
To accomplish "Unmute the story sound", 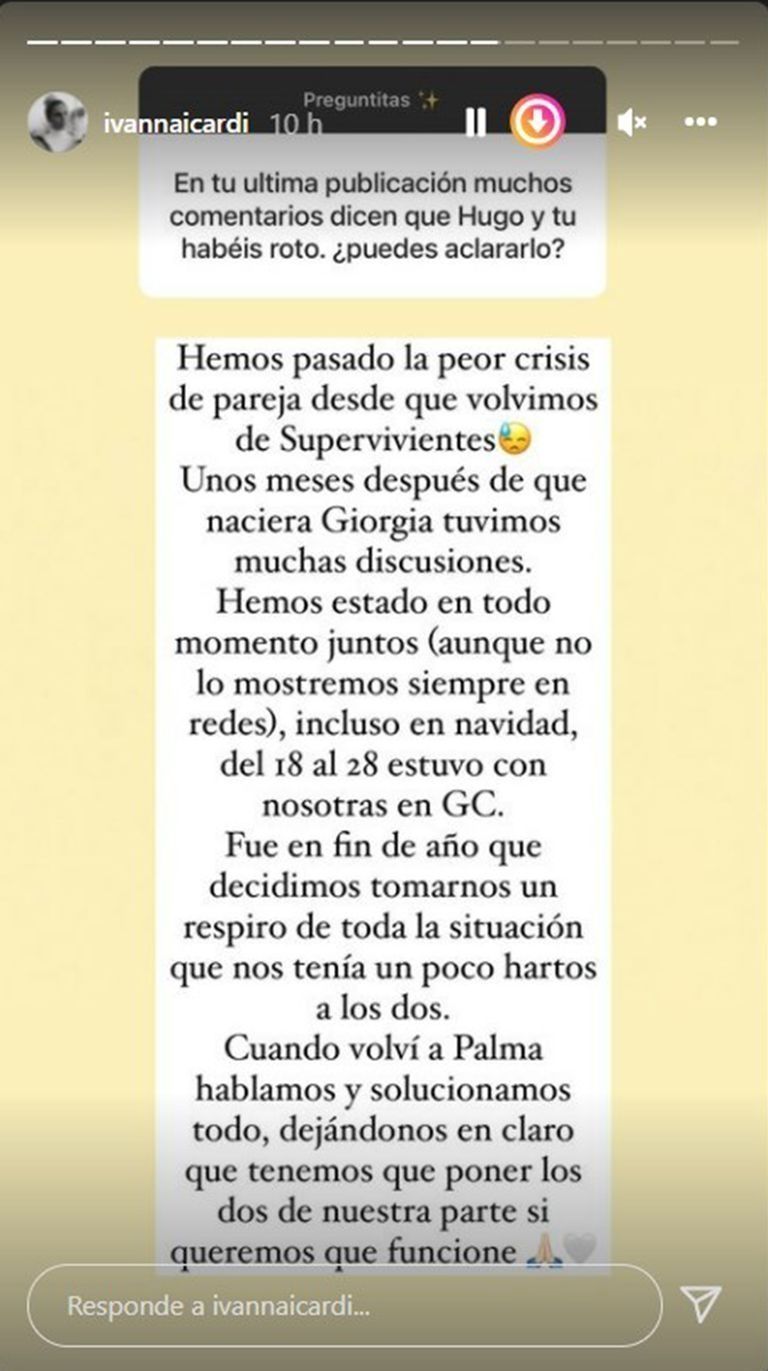I will point(631,123).
